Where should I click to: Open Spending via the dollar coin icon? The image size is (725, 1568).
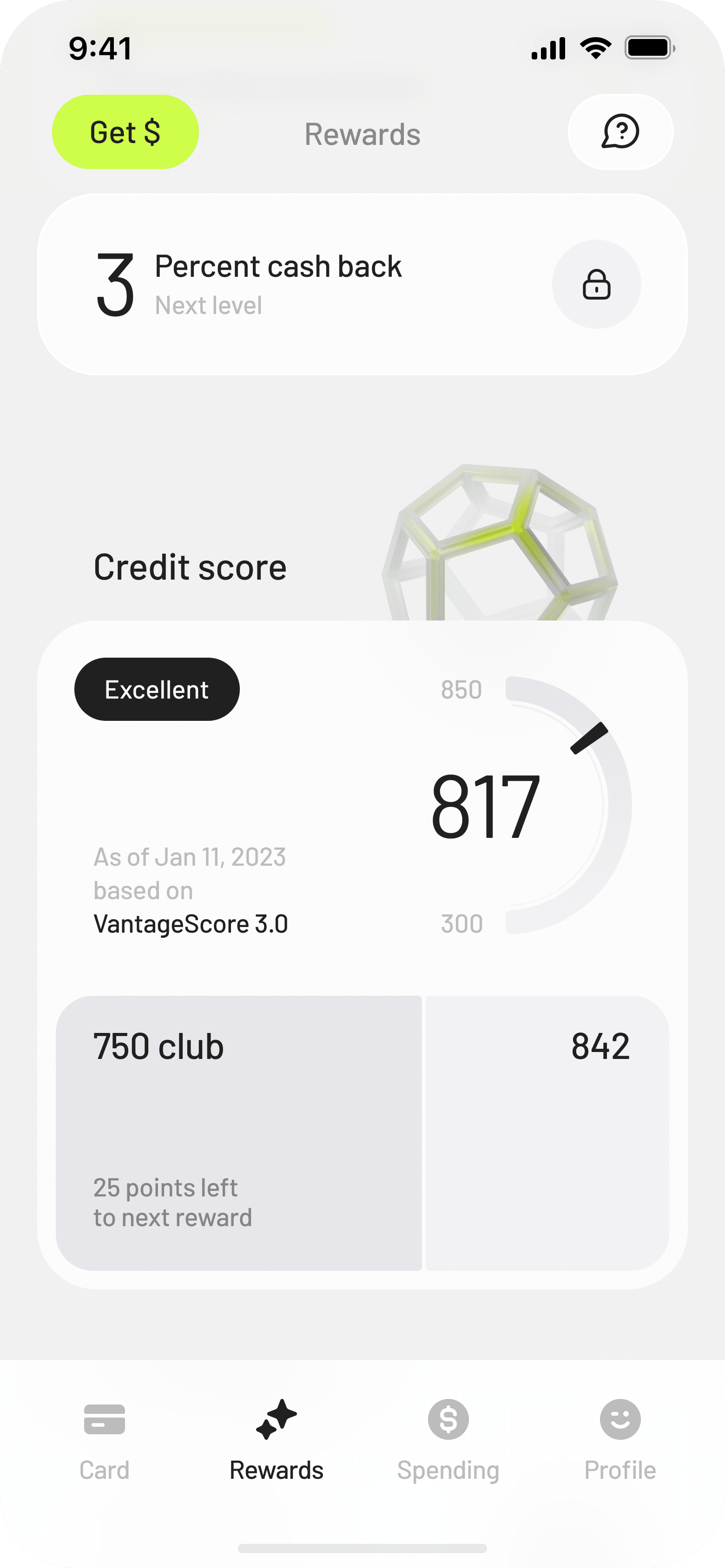point(448,1420)
